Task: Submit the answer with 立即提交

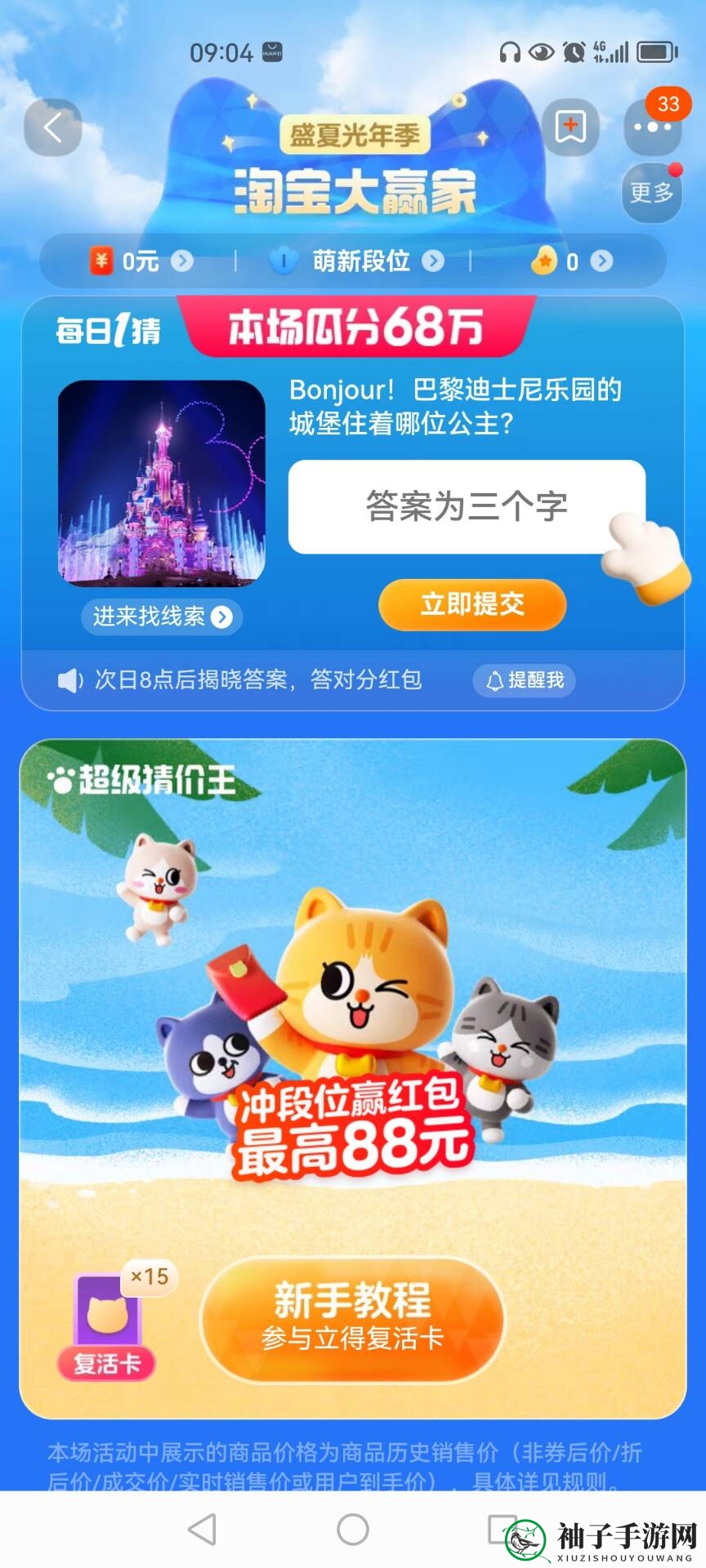Action: coord(472,604)
